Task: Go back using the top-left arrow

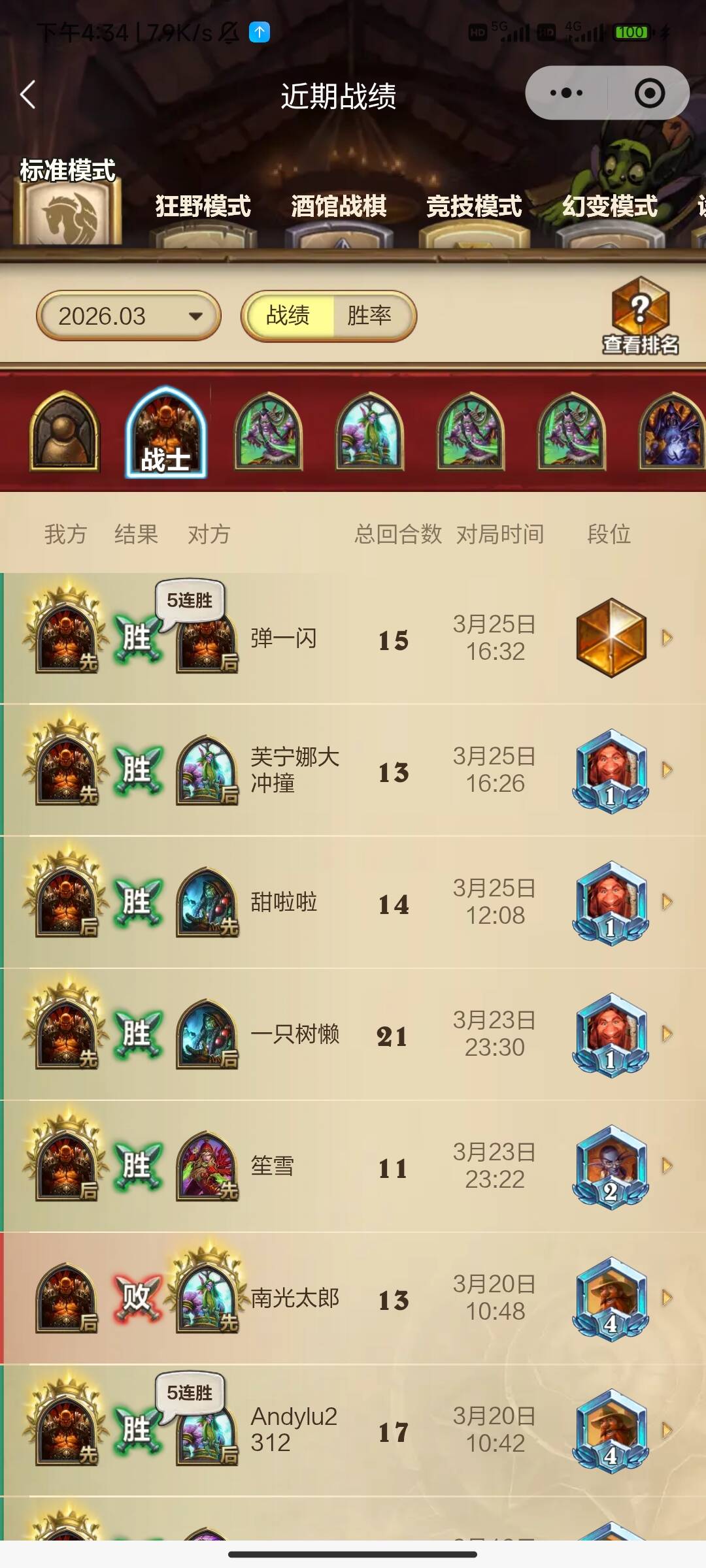Action: pos(28,95)
